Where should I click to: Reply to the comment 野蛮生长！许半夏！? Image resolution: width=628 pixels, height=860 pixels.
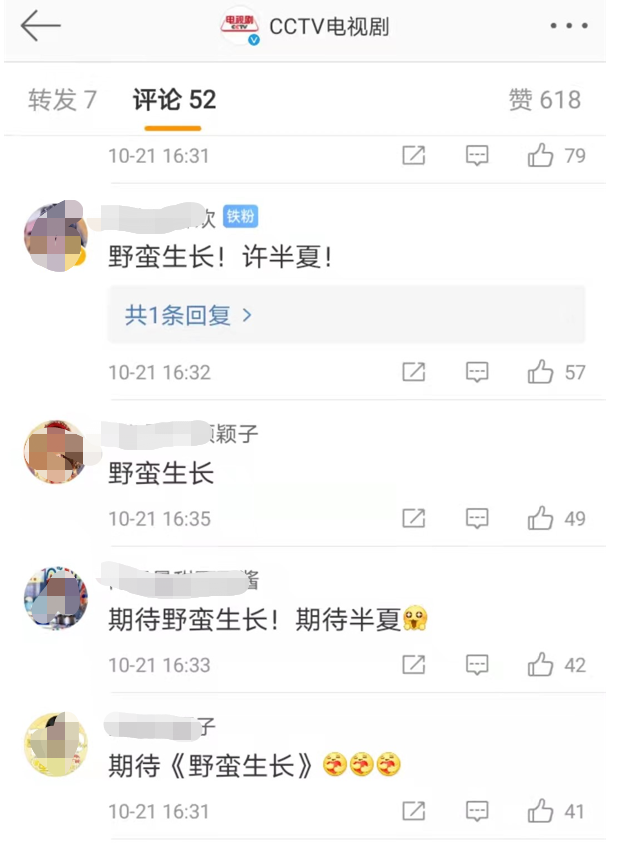click(x=477, y=372)
